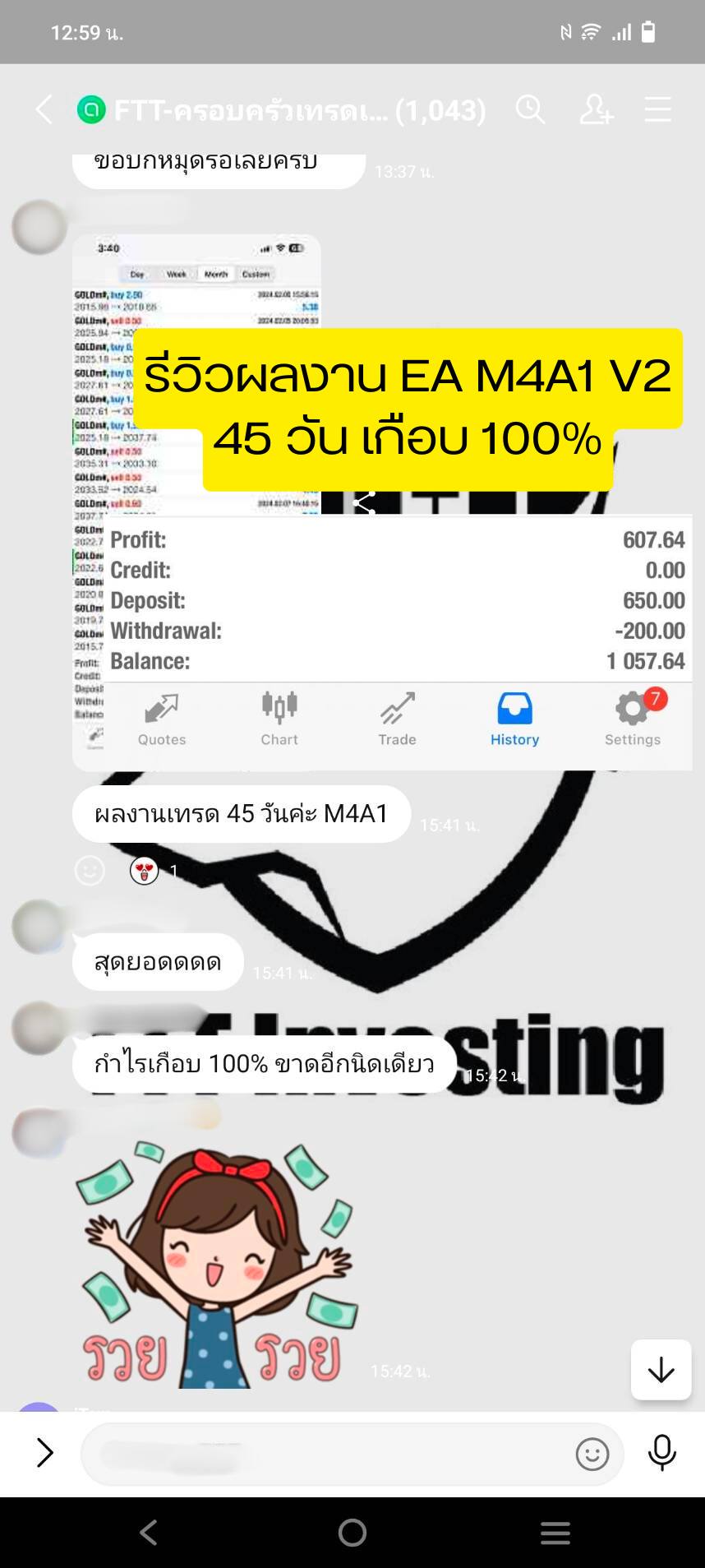Search messages in this chat
This screenshot has width=705, height=1568.
(530, 109)
